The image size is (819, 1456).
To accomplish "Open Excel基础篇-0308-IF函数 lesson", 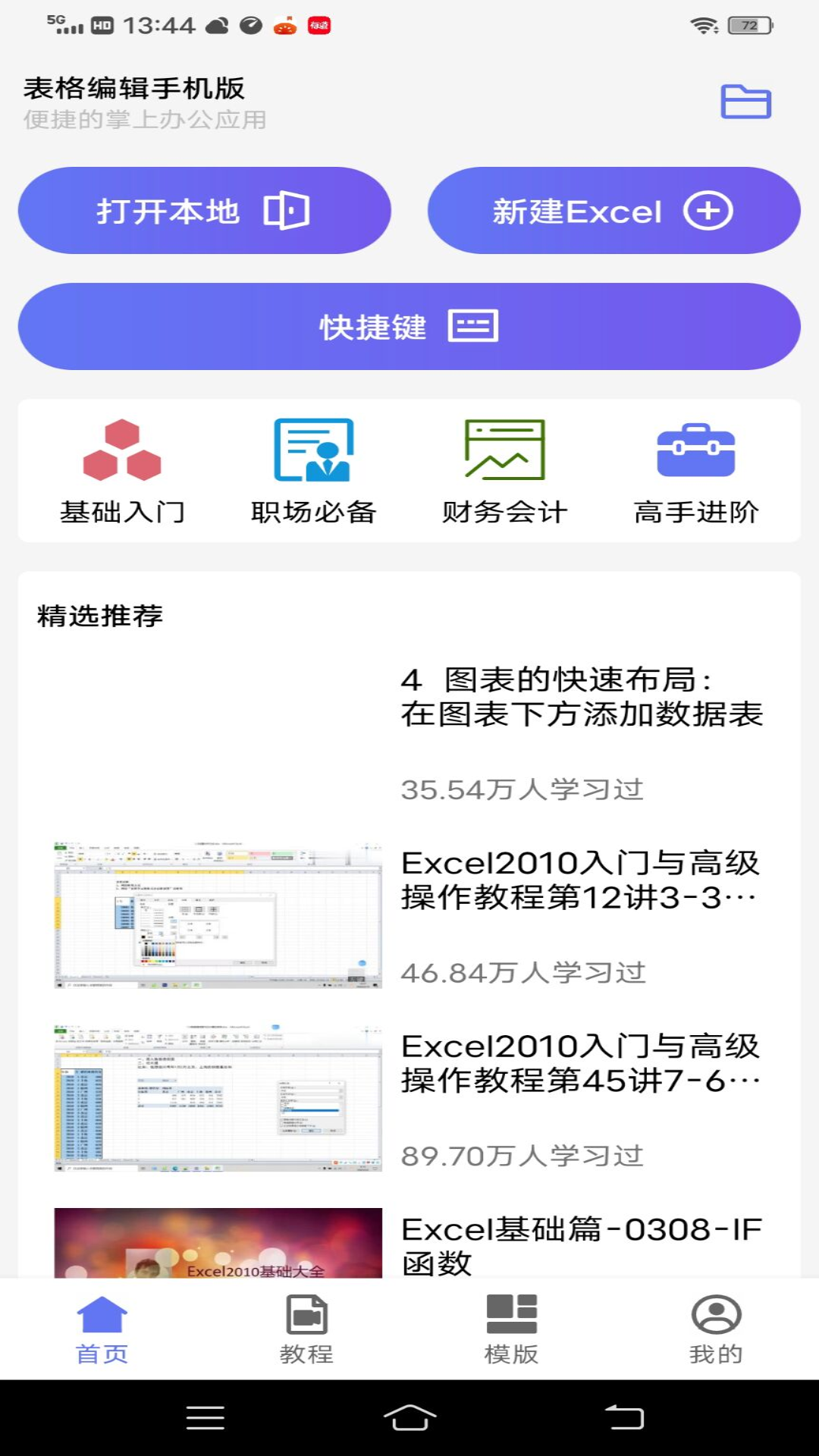I will (x=581, y=1244).
